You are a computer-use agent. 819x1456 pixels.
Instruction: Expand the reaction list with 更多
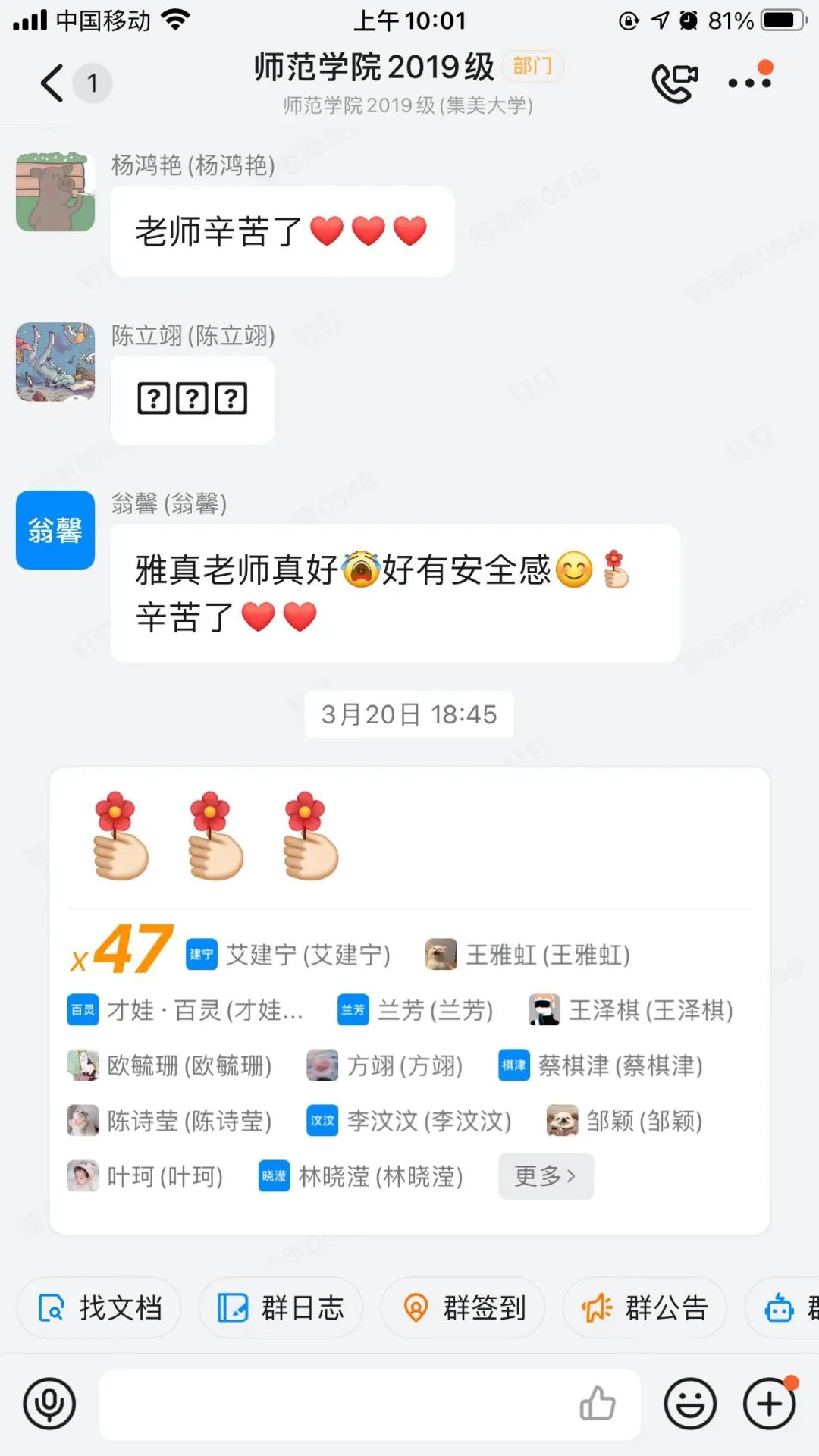pos(545,1176)
